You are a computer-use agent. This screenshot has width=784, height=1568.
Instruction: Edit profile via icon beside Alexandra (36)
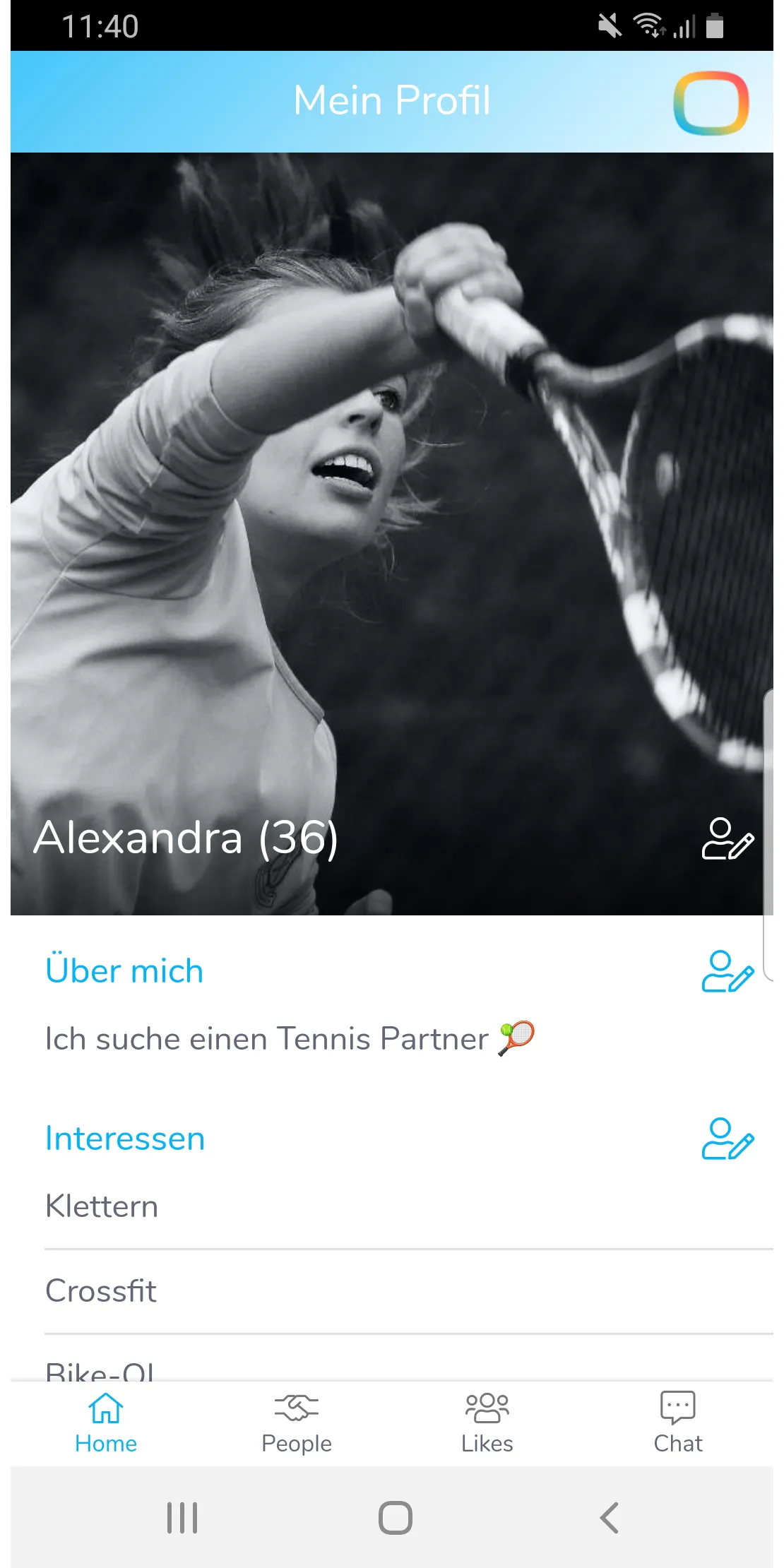coord(727,839)
